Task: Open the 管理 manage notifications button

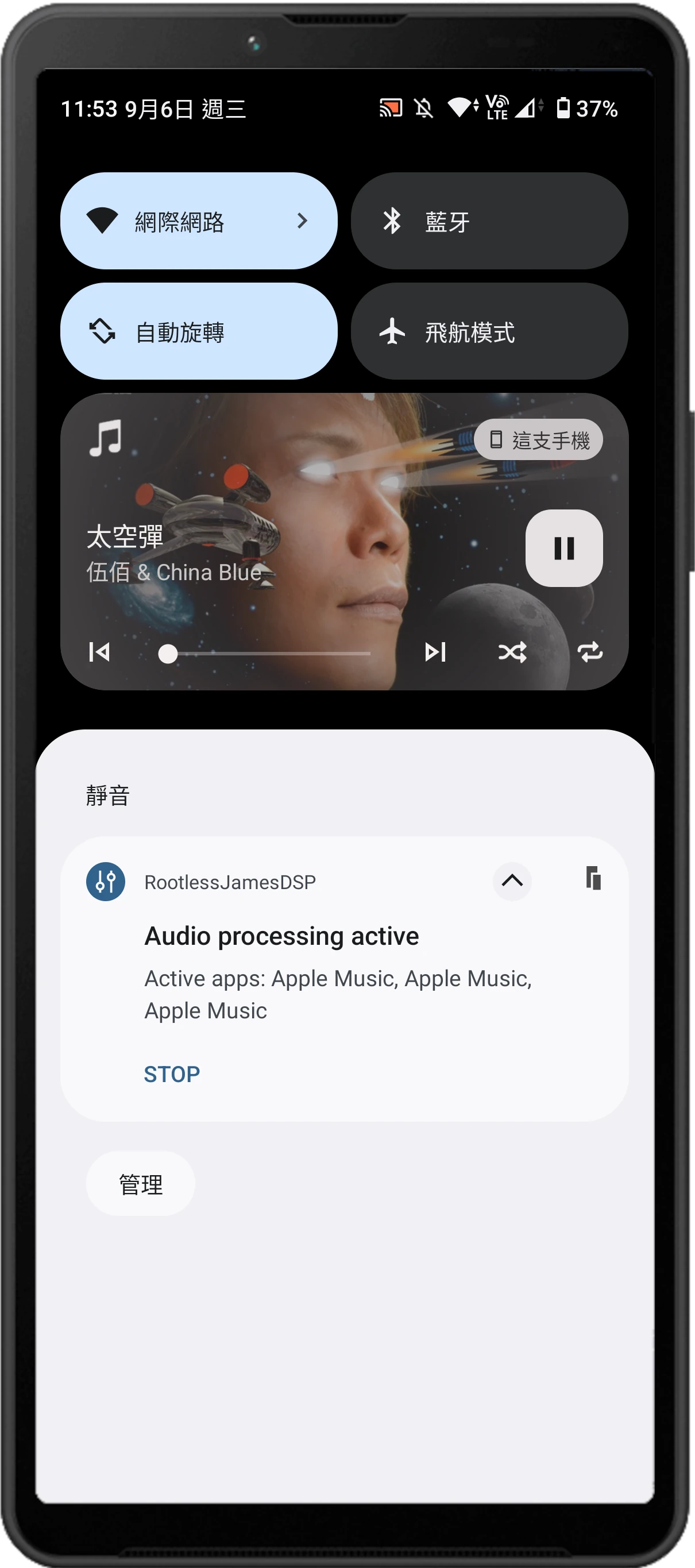Action: (141, 1184)
